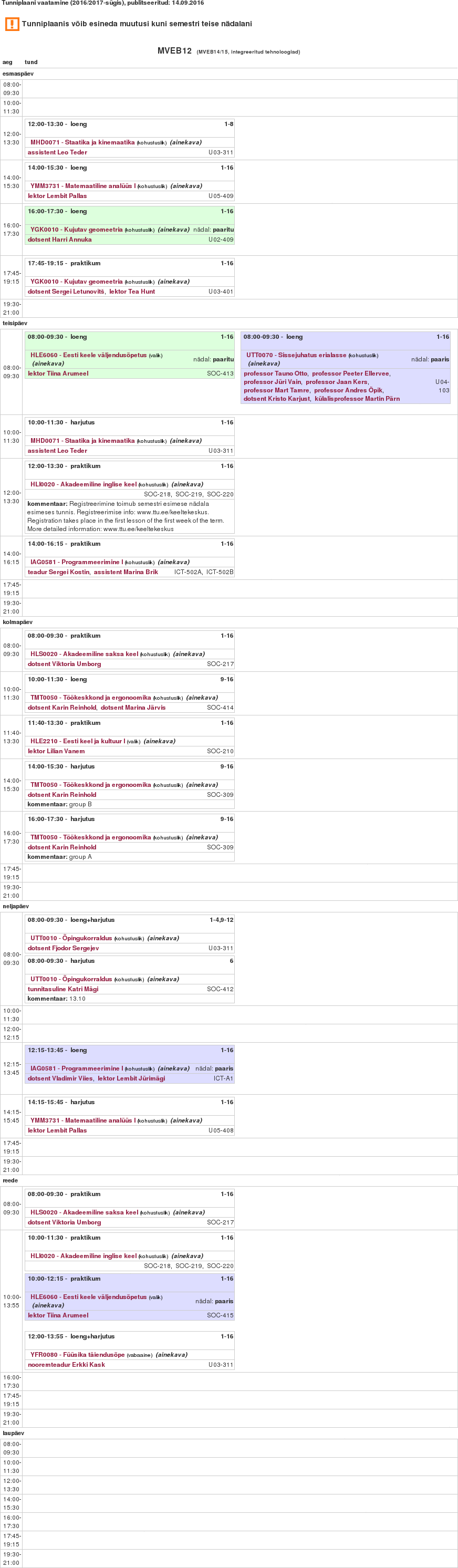View külalisprofessor Martin Pärn's page
The image size is (458, 1568).
(357, 399)
